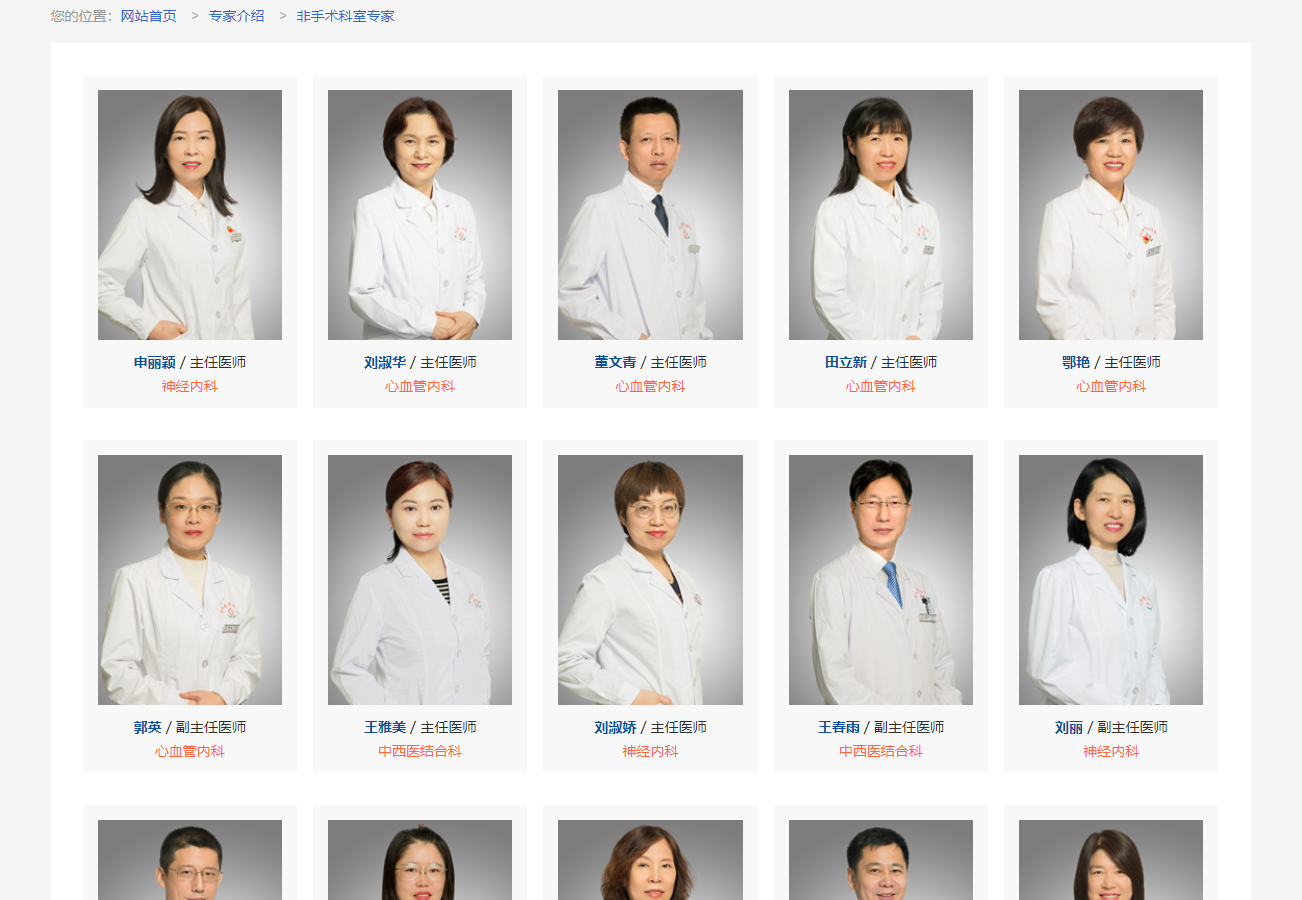Open 非手术科室专家 breadcrumb link
The image size is (1302, 900).
pos(345,16)
